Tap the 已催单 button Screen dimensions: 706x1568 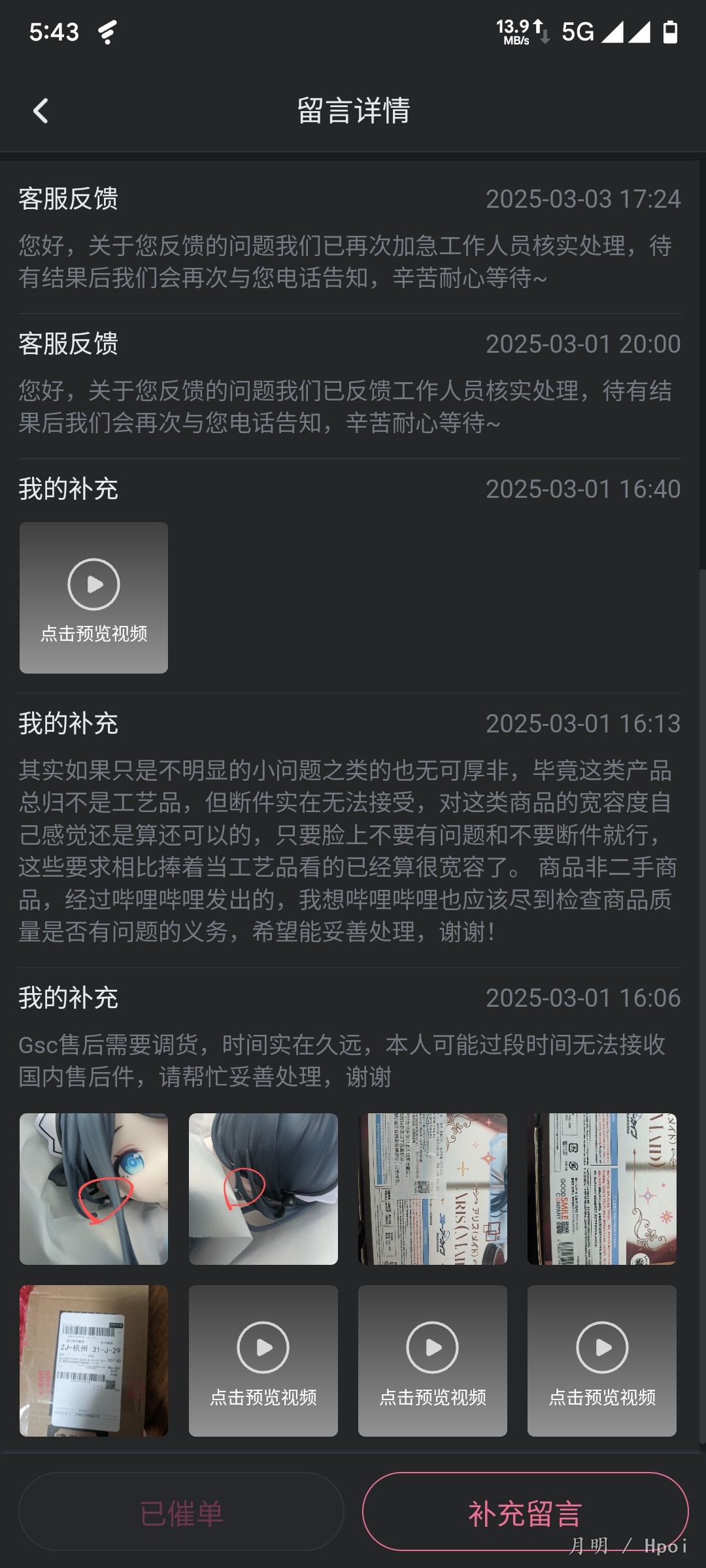(181, 1512)
